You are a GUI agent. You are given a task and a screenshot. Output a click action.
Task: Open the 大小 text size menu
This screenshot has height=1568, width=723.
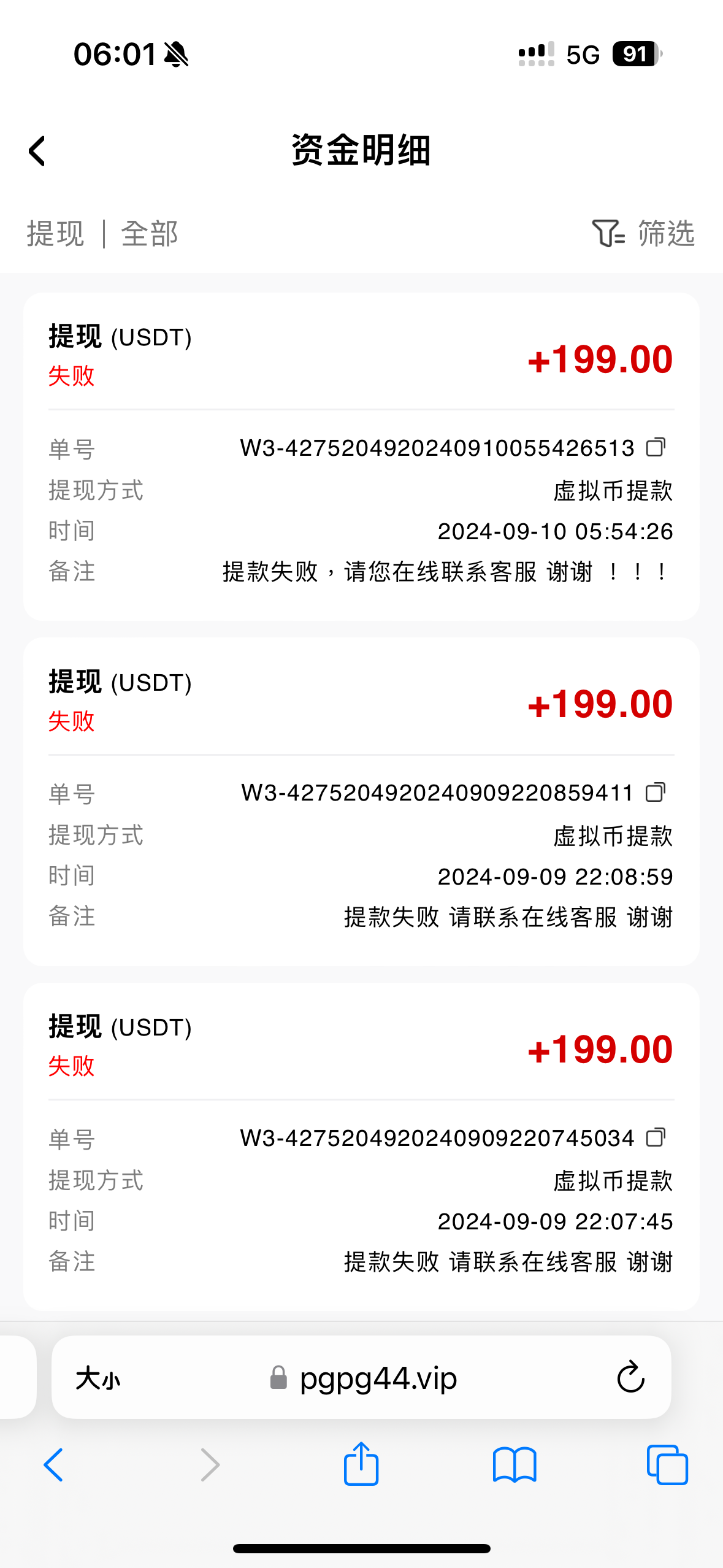tap(98, 1378)
